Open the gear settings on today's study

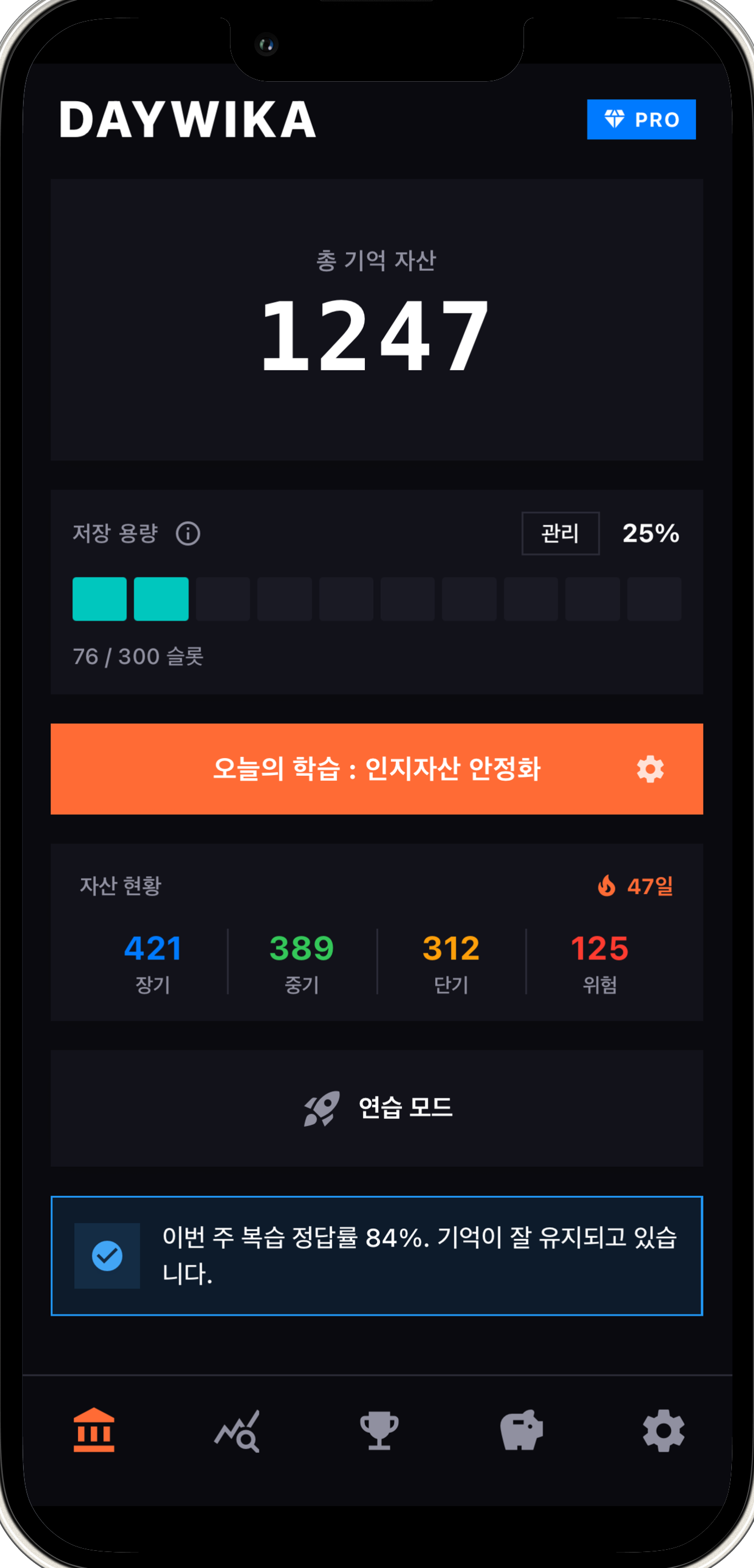pyautogui.click(x=650, y=770)
